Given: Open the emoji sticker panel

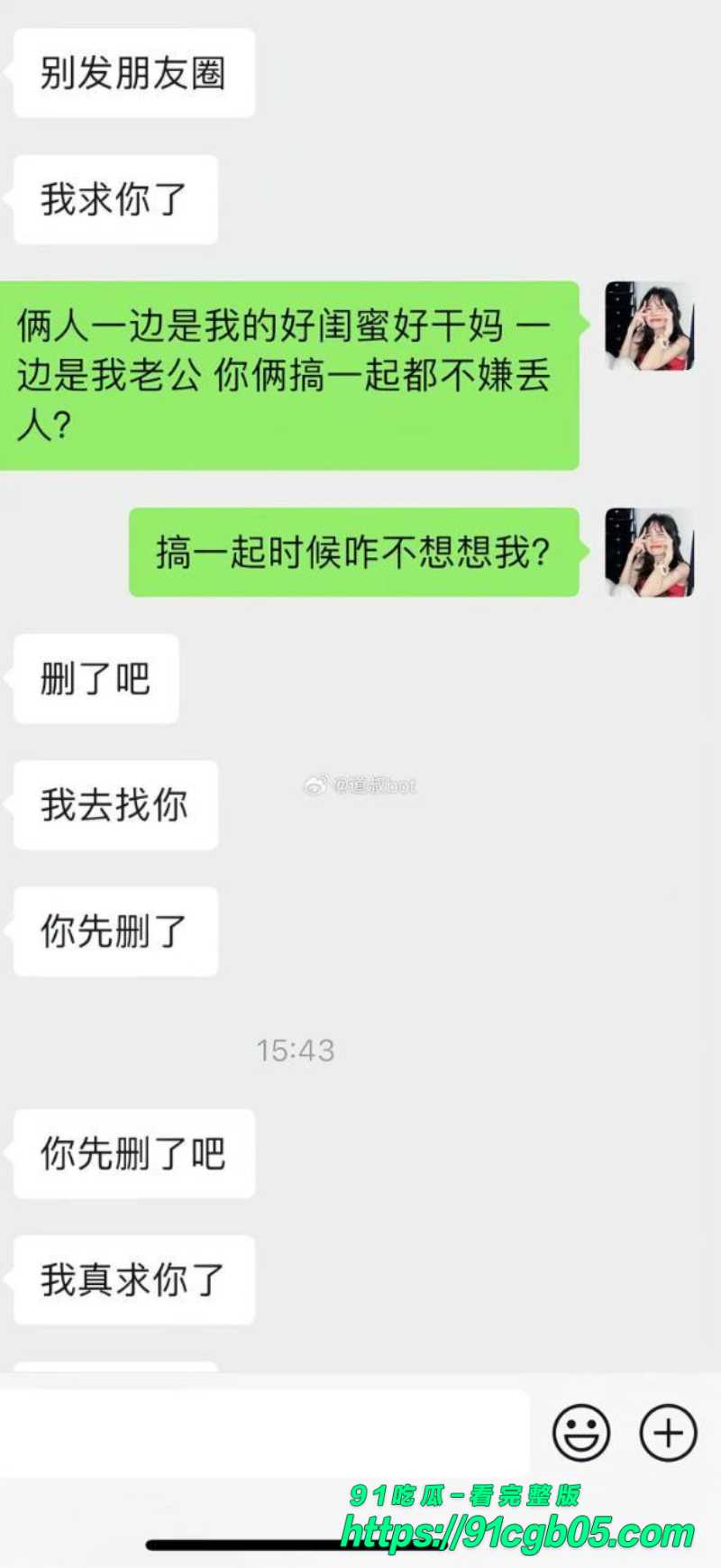Looking at the screenshot, I should (x=581, y=1432).
